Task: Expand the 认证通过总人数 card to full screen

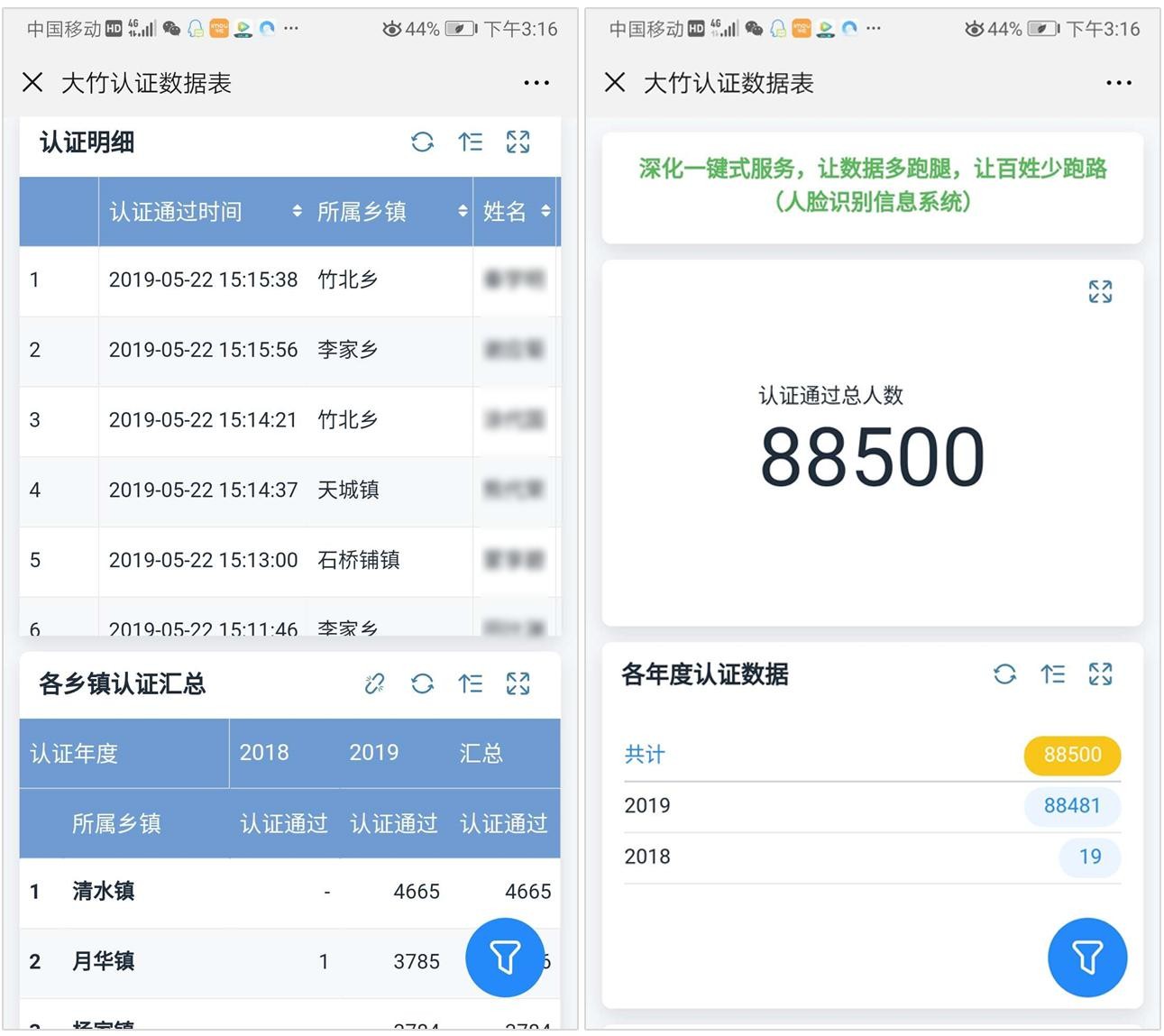Action: [x=1100, y=291]
